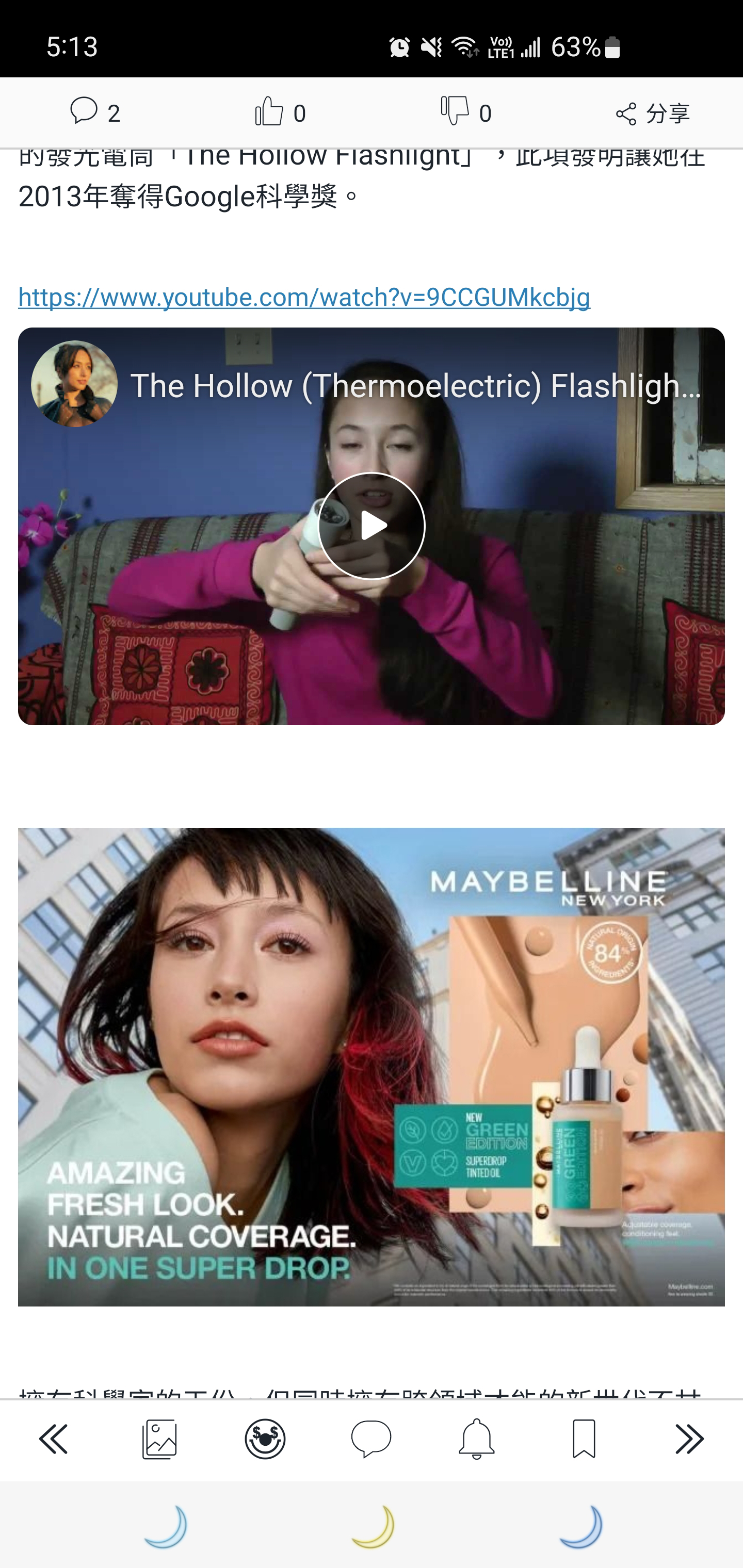Open the comment bubble in bottom toolbar
This screenshot has height=1568, width=743.
pos(371,1439)
